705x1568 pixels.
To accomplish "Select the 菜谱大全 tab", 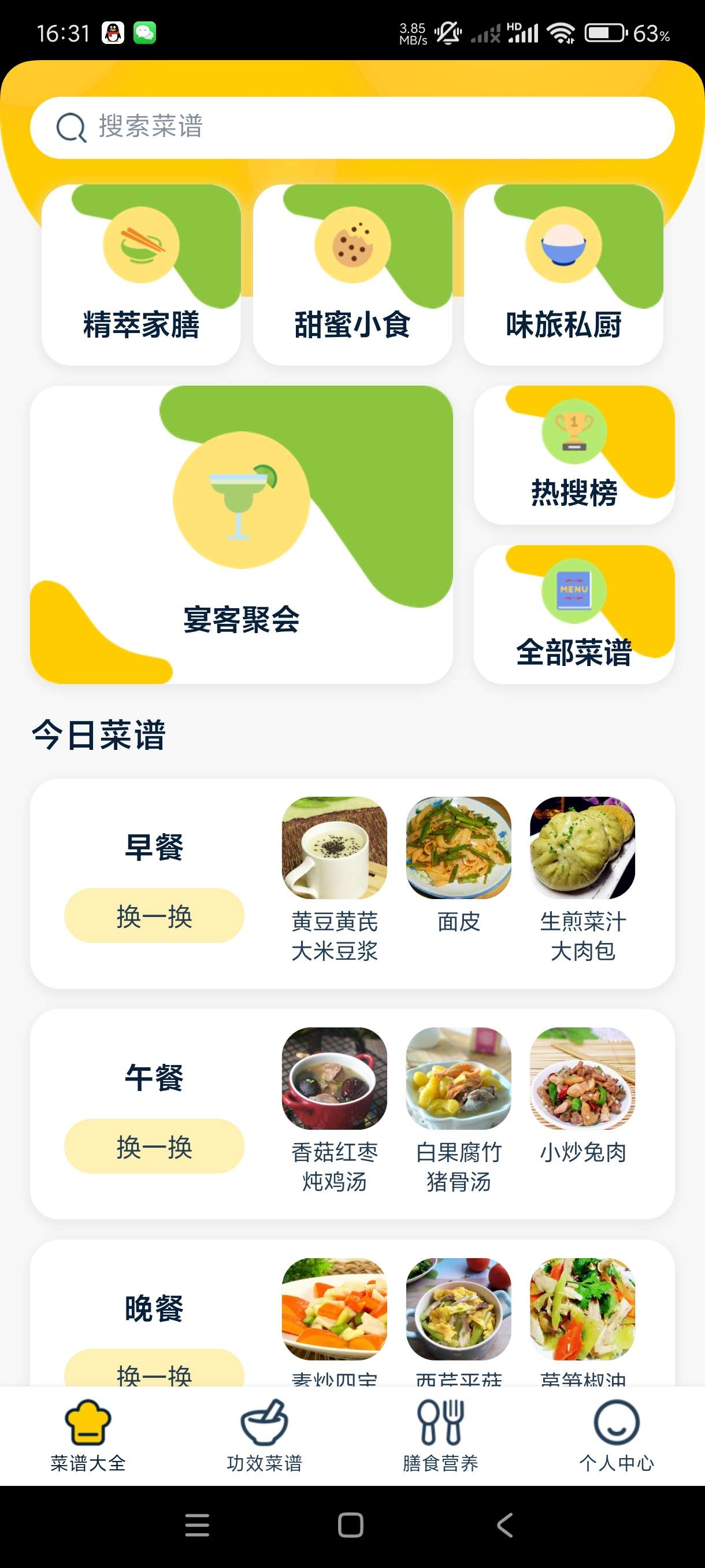I will (x=88, y=1435).
